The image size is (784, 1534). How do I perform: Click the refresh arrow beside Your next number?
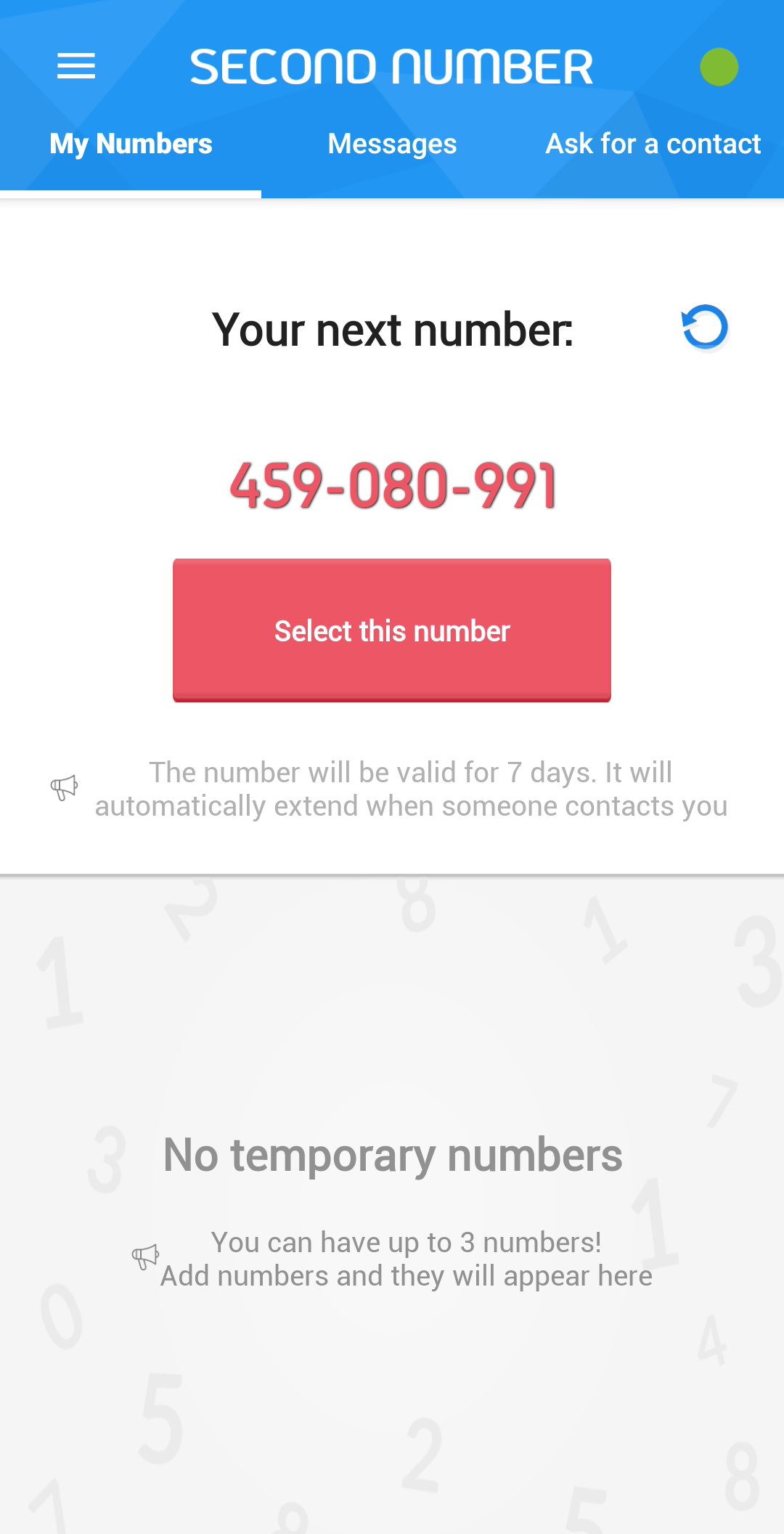(703, 328)
